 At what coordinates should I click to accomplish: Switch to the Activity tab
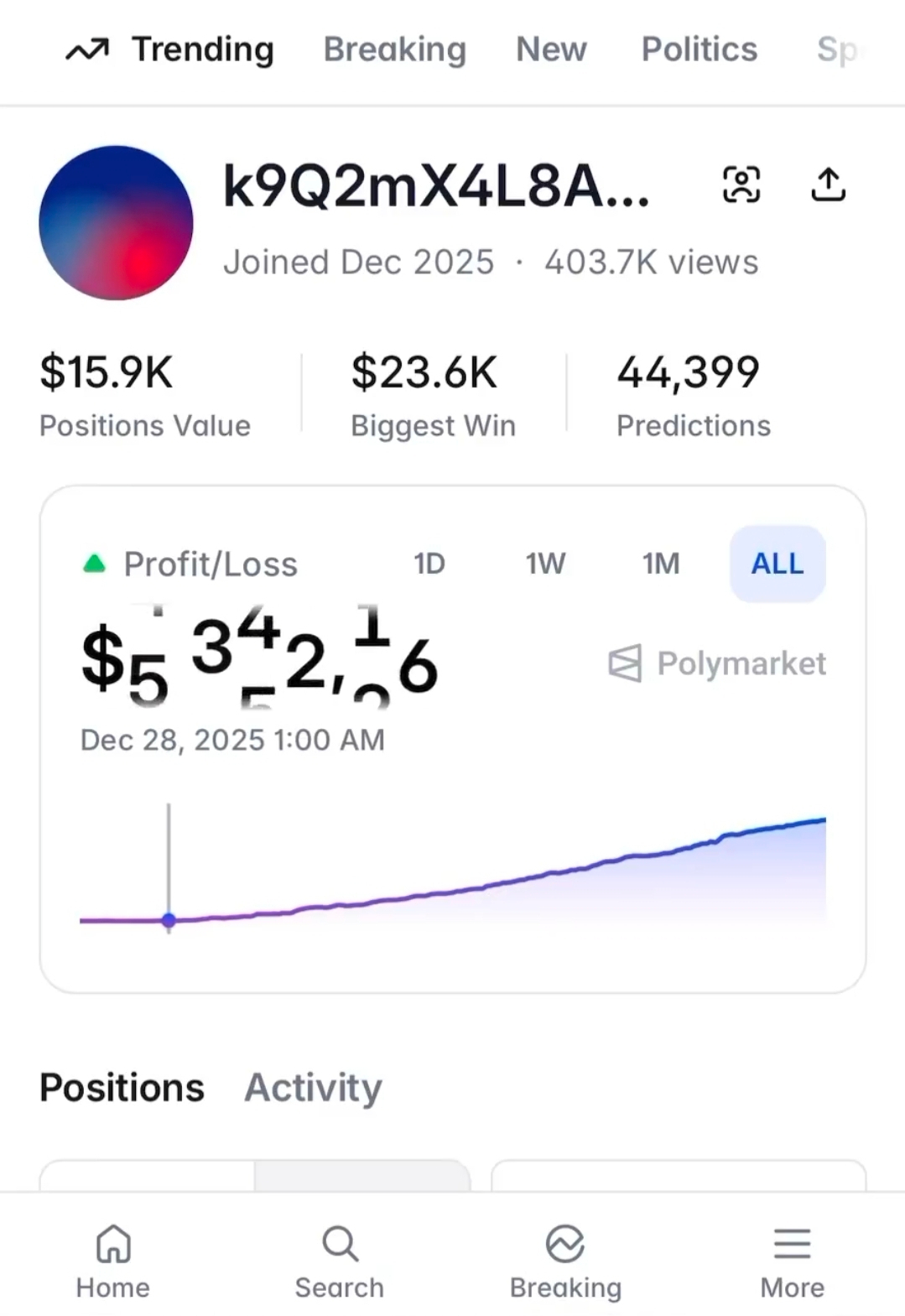pyautogui.click(x=313, y=1087)
